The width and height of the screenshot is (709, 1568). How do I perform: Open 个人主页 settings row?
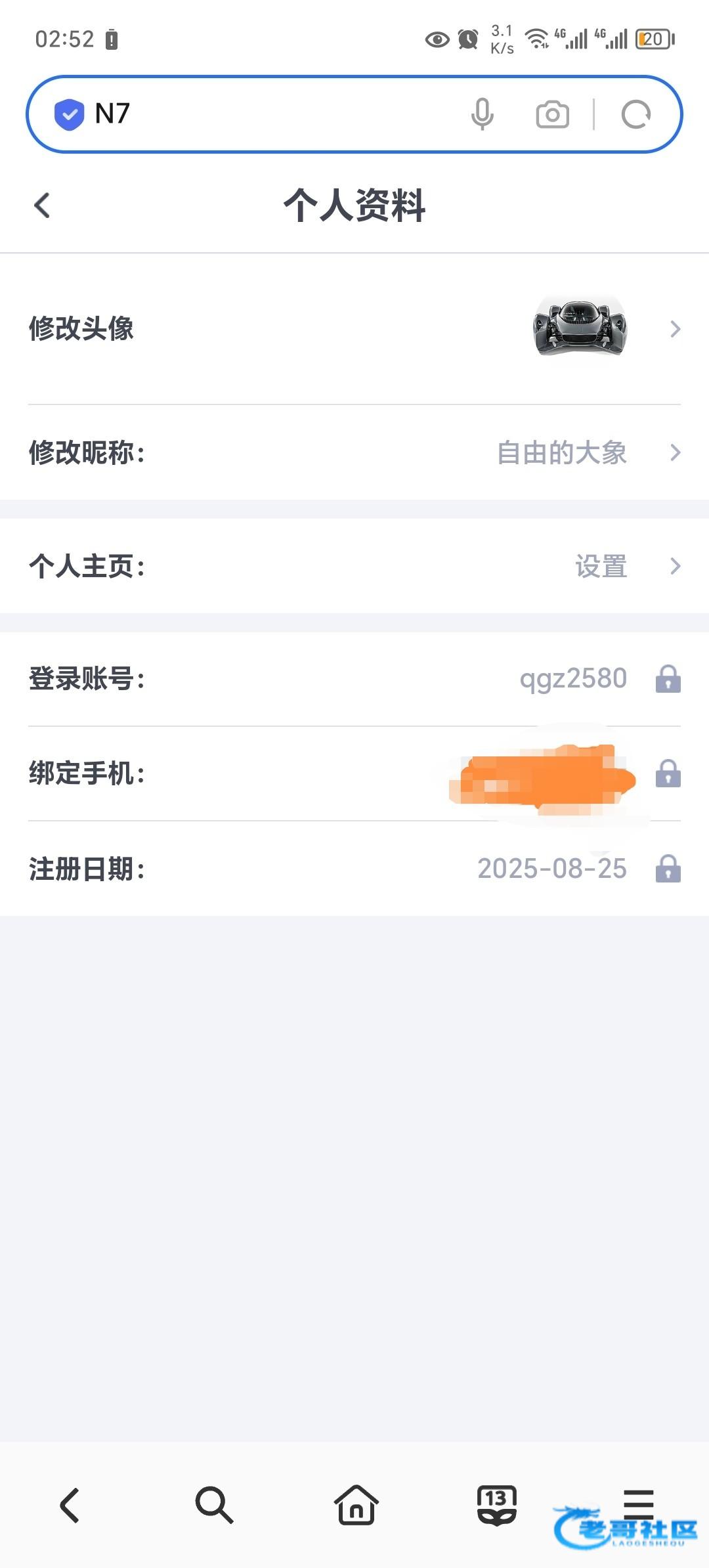pyautogui.click(x=354, y=566)
